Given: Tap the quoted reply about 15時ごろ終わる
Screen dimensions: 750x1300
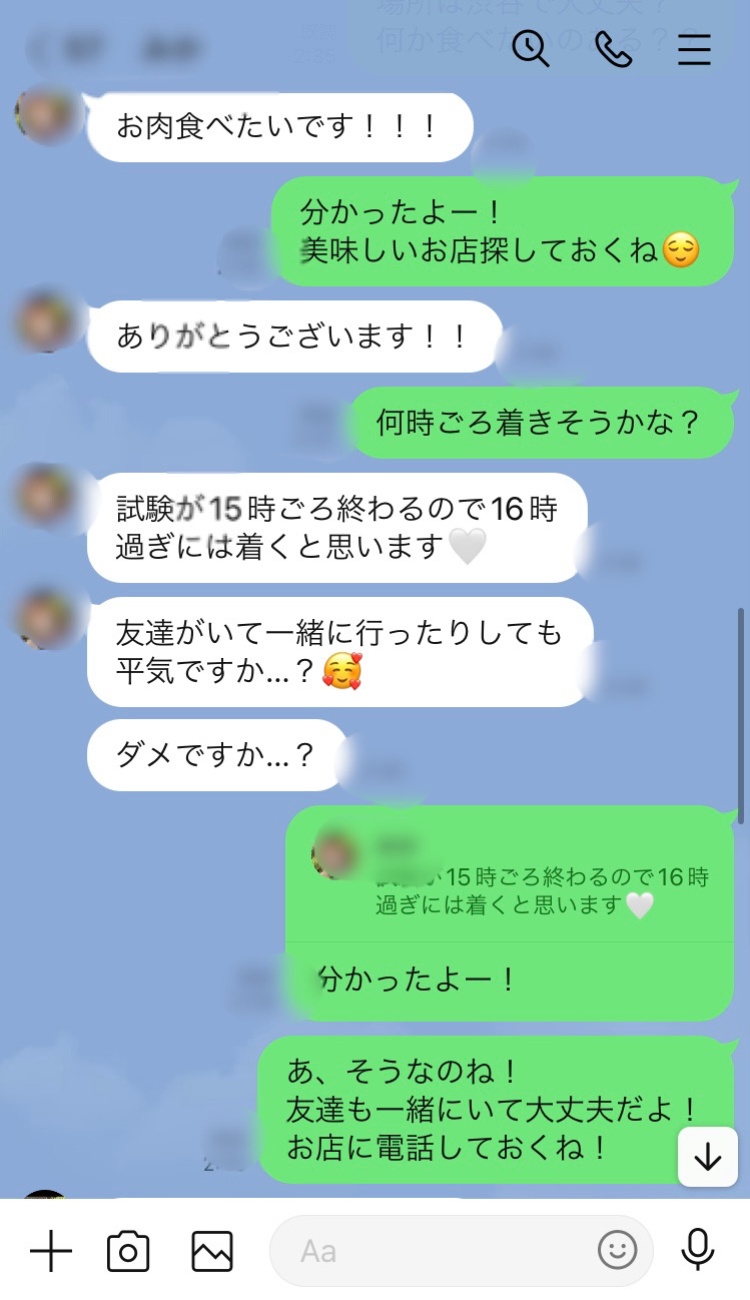Looking at the screenshot, I should point(510,882).
